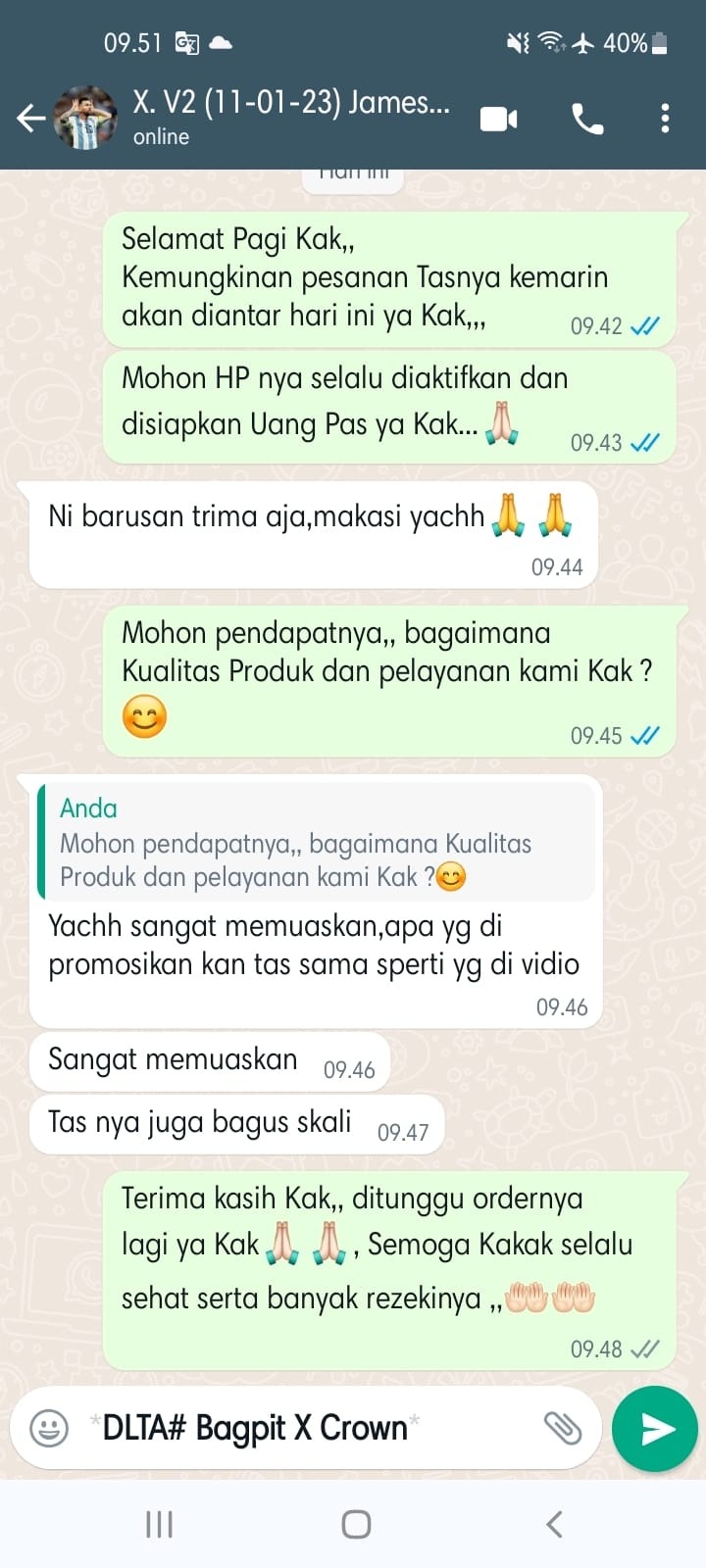Send the typed message

654,1428
